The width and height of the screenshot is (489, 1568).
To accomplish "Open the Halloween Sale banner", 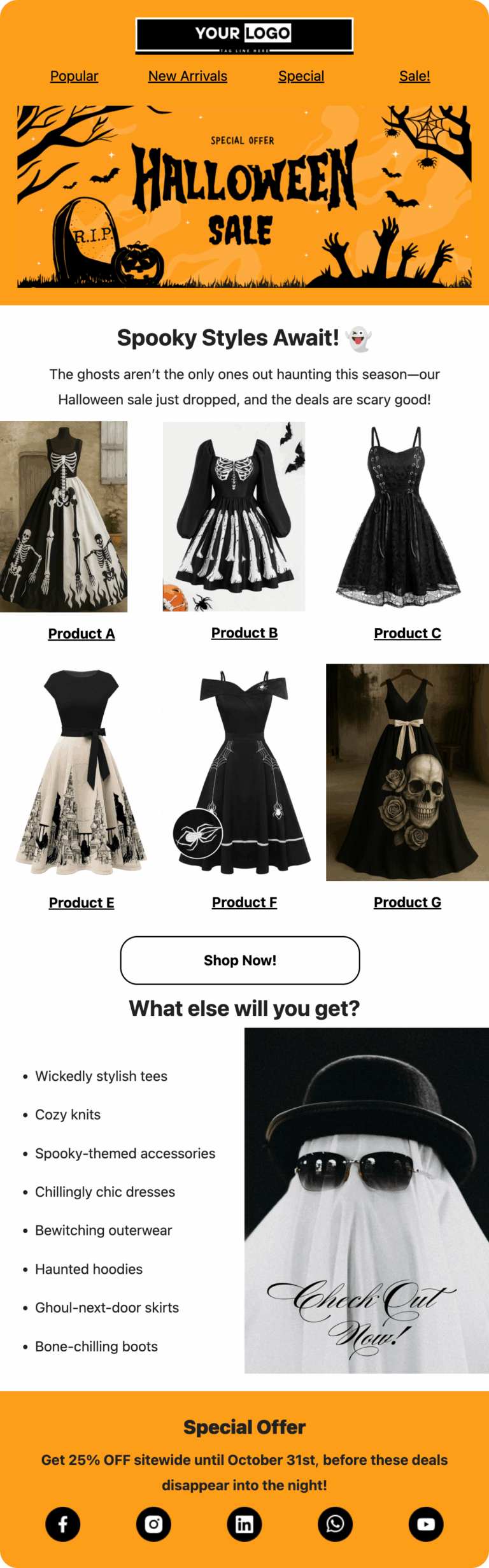I will (x=244, y=197).
